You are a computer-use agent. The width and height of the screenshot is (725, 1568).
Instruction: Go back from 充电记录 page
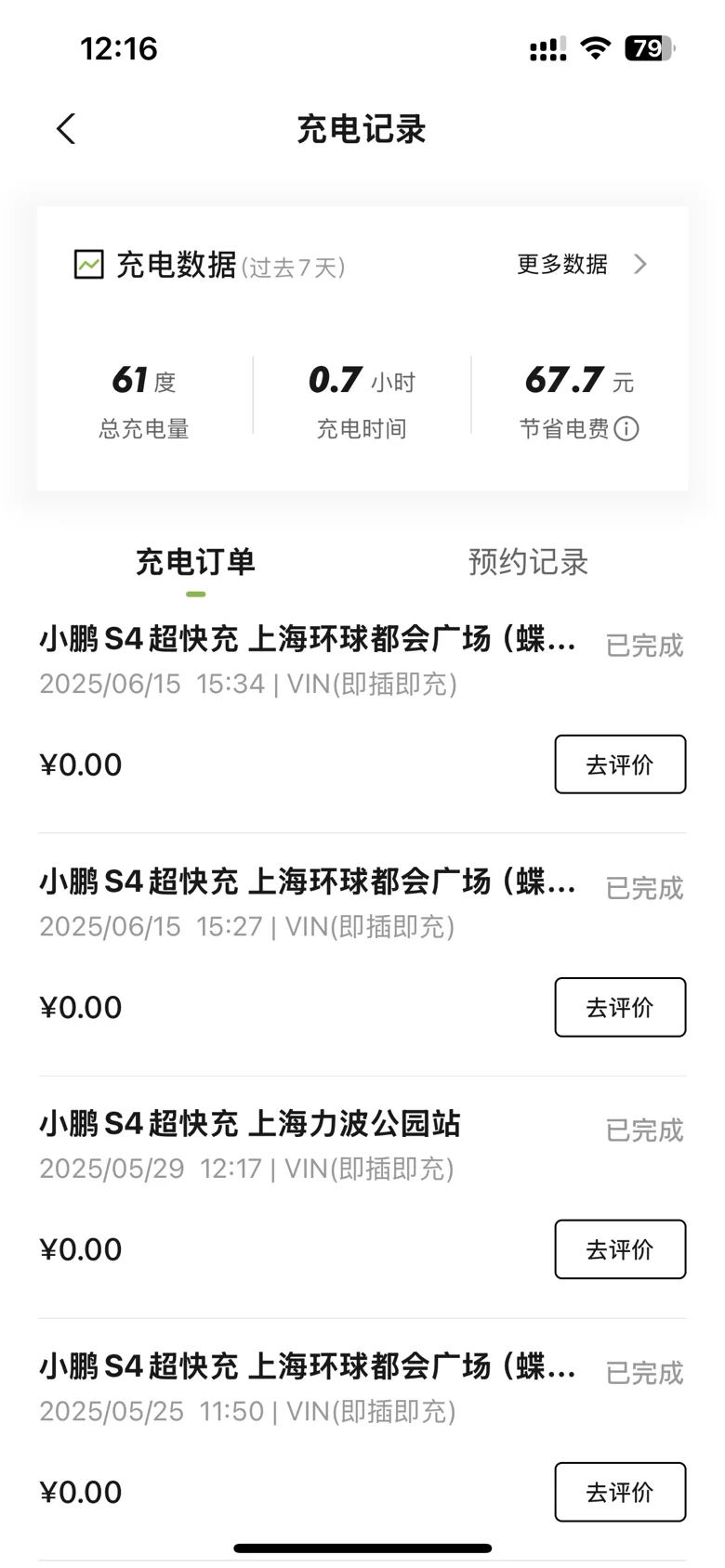[x=65, y=129]
